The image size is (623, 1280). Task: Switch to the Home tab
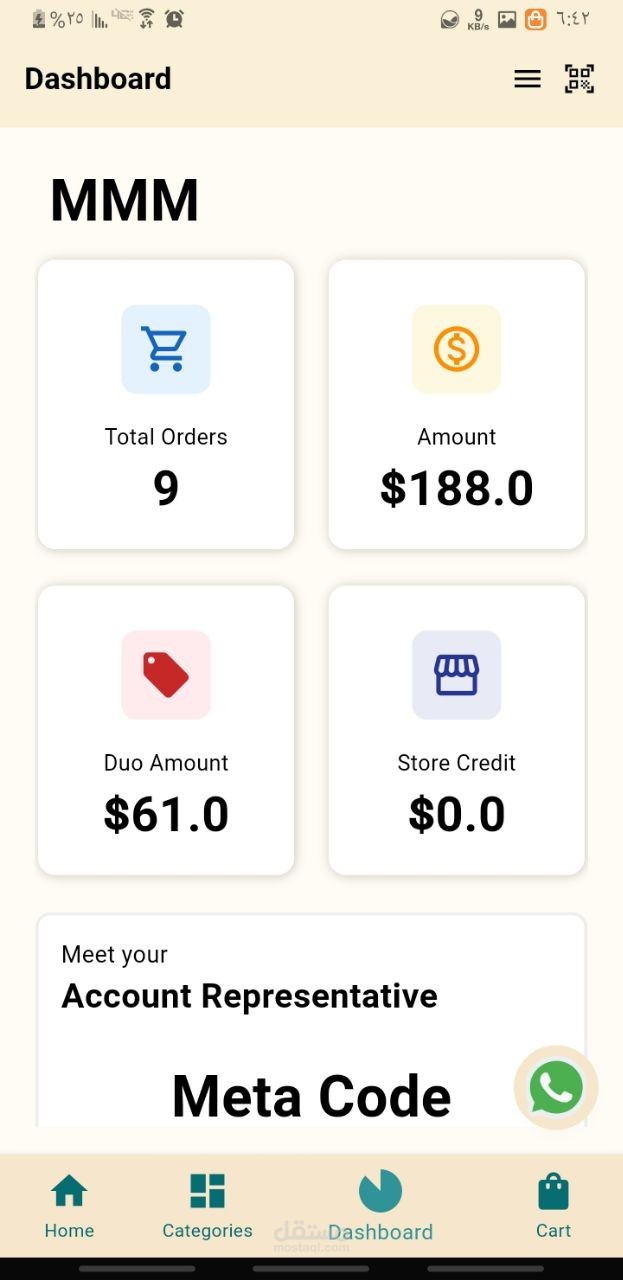point(69,1205)
